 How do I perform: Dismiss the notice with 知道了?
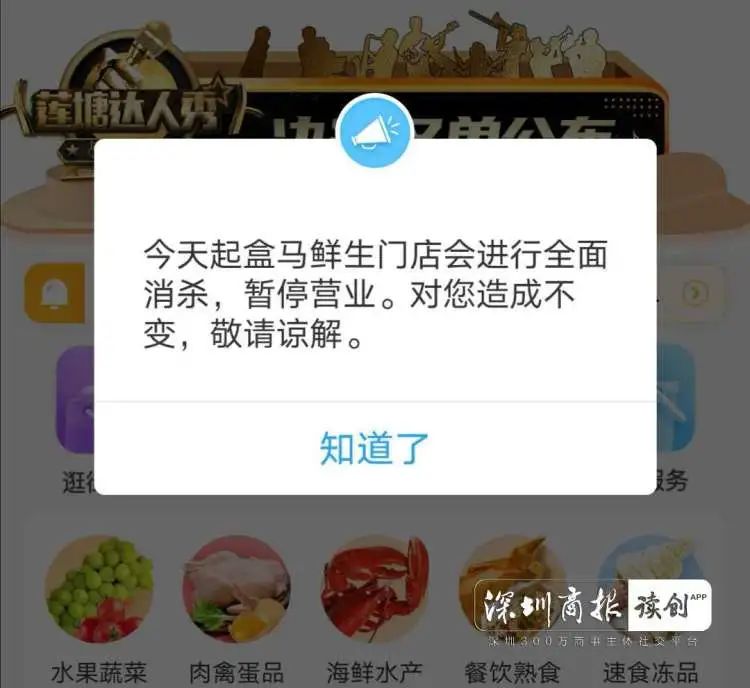[x=375, y=448]
